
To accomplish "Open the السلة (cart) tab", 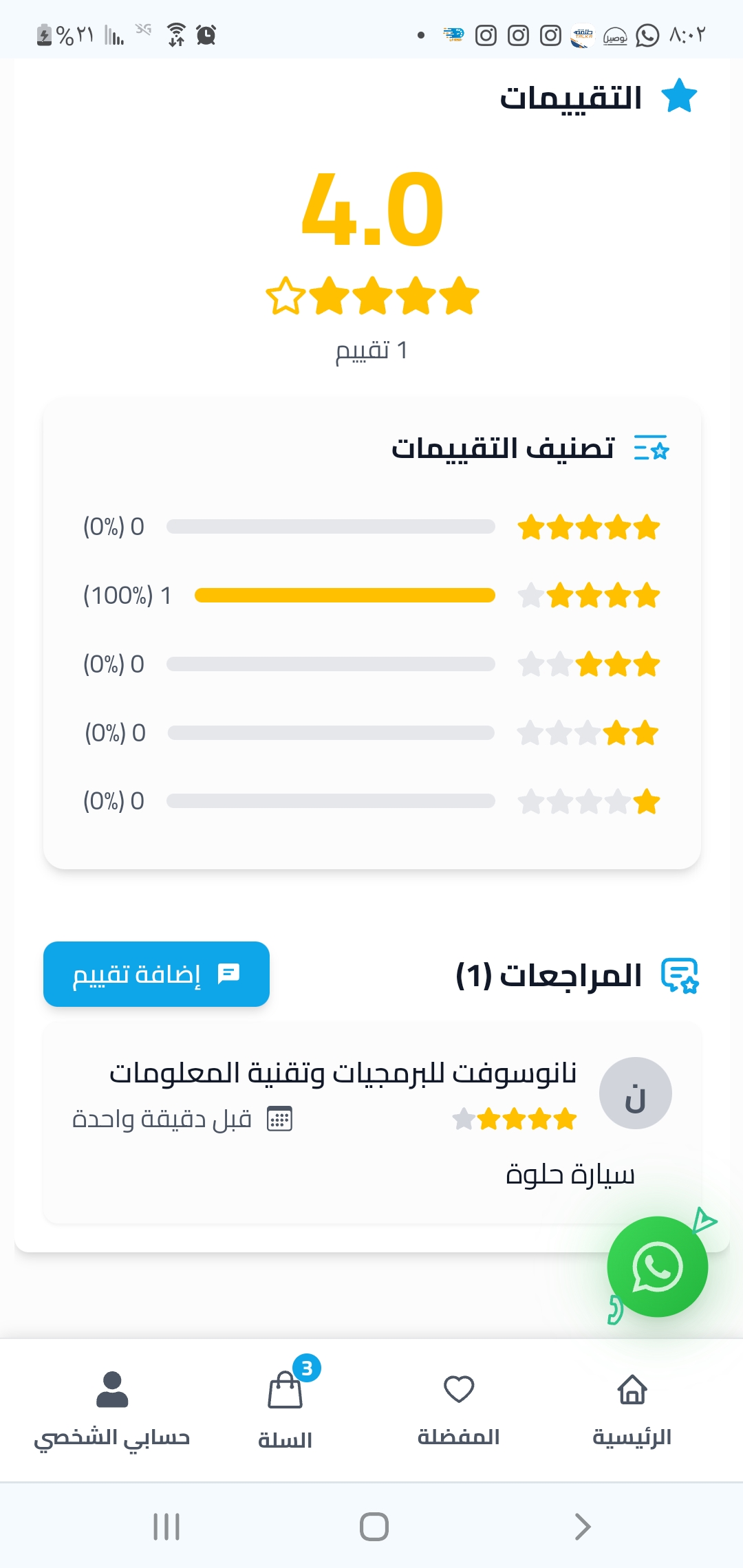I will pyautogui.click(x=286, y=1406).
